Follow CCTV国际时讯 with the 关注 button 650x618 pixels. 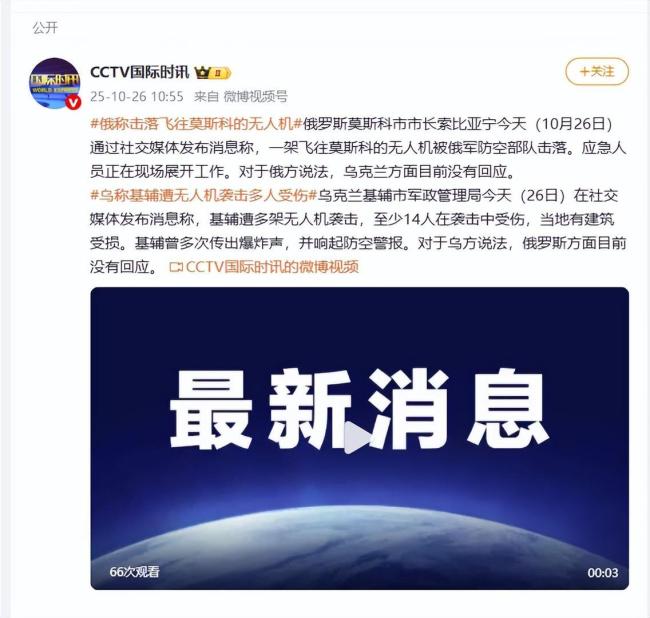click(x=596, y=72)
